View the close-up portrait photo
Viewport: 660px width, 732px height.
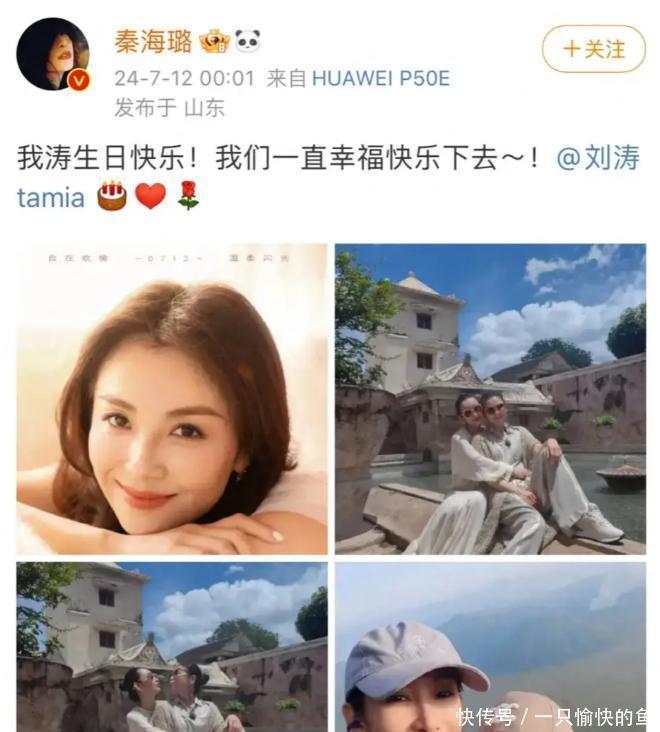click(171, 398)
